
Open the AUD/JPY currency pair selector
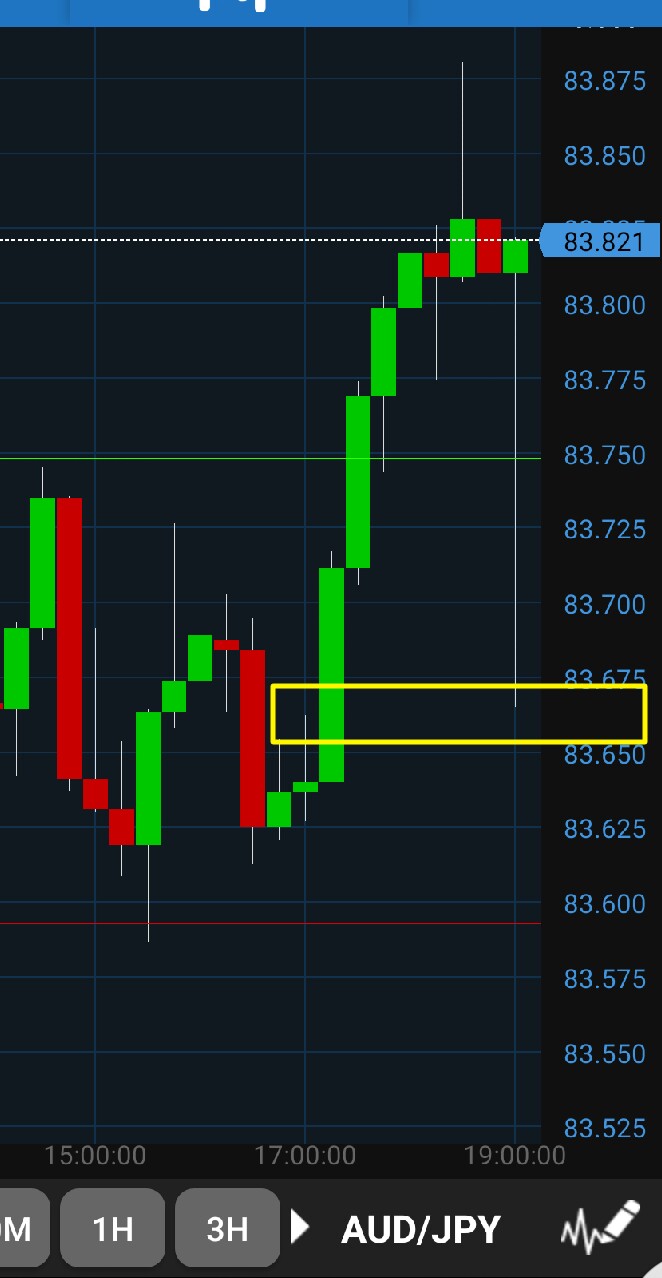[x=420, y=1229]
